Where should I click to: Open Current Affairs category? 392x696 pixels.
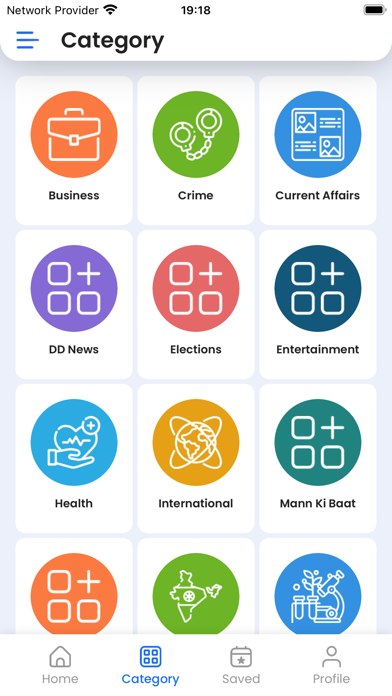pos(318,150)
